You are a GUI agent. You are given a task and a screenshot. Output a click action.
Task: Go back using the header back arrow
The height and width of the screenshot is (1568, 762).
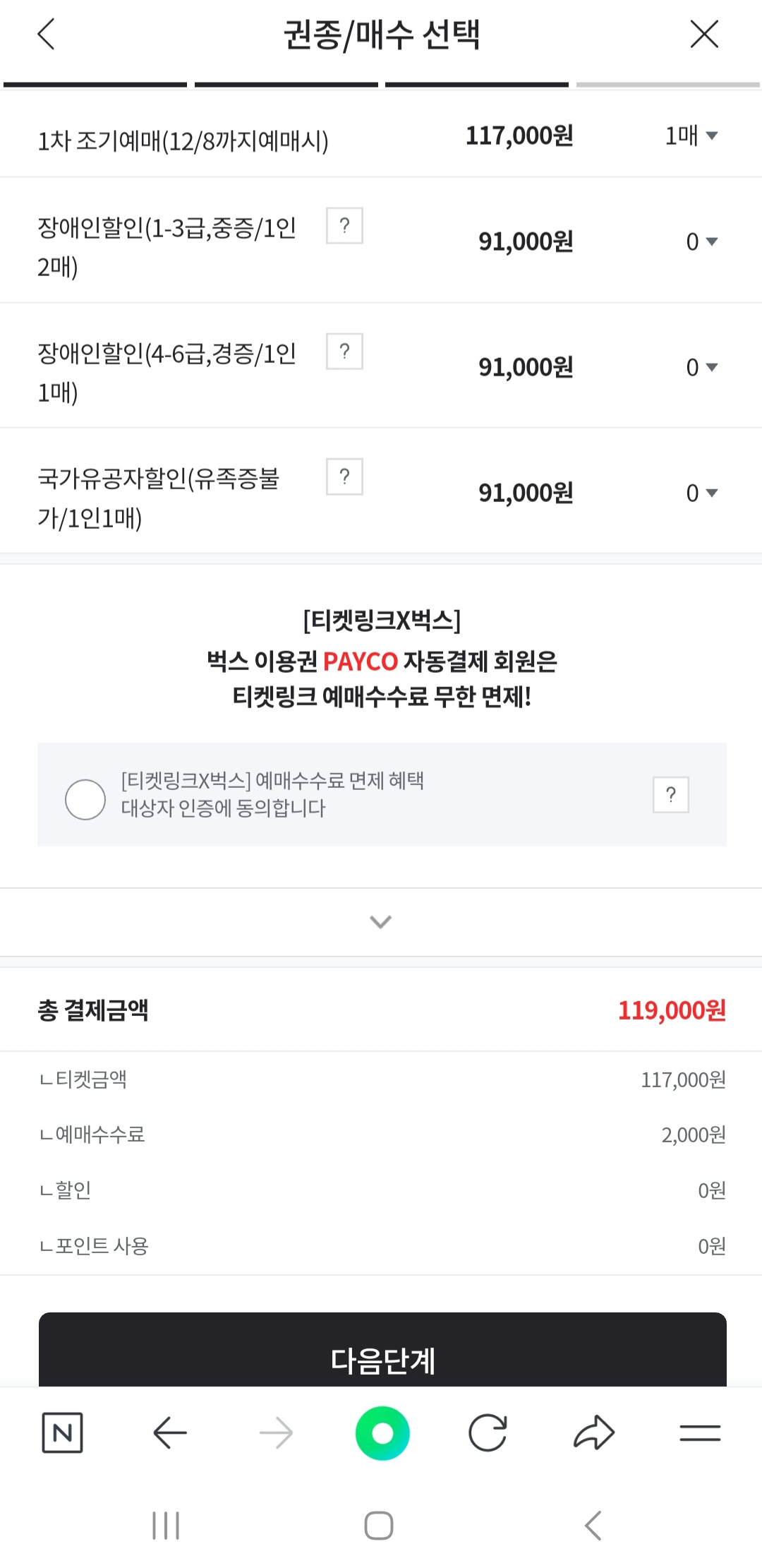tap(45, 34)
